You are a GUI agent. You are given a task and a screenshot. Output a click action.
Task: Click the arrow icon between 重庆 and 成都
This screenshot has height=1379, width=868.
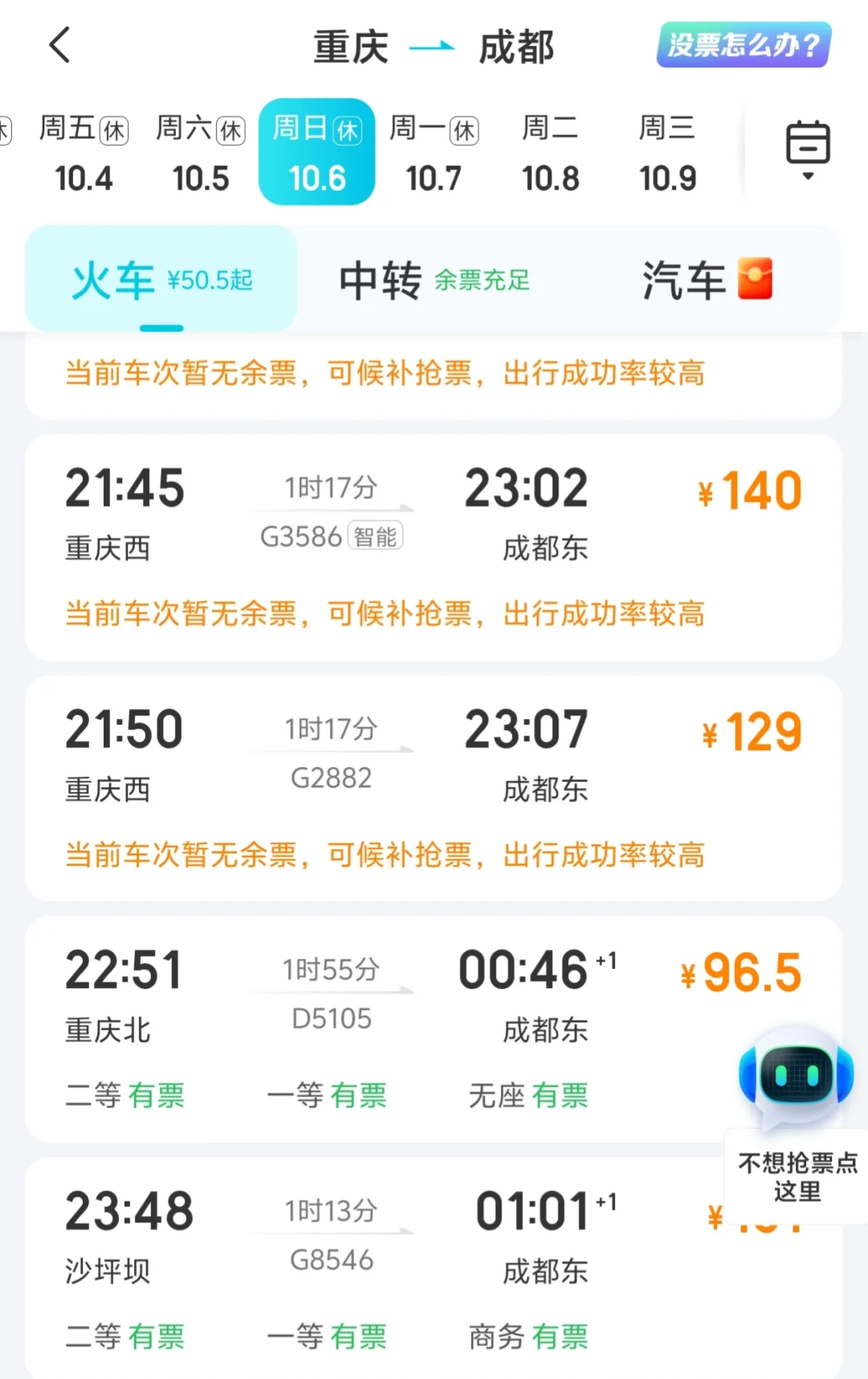point(432,47)
